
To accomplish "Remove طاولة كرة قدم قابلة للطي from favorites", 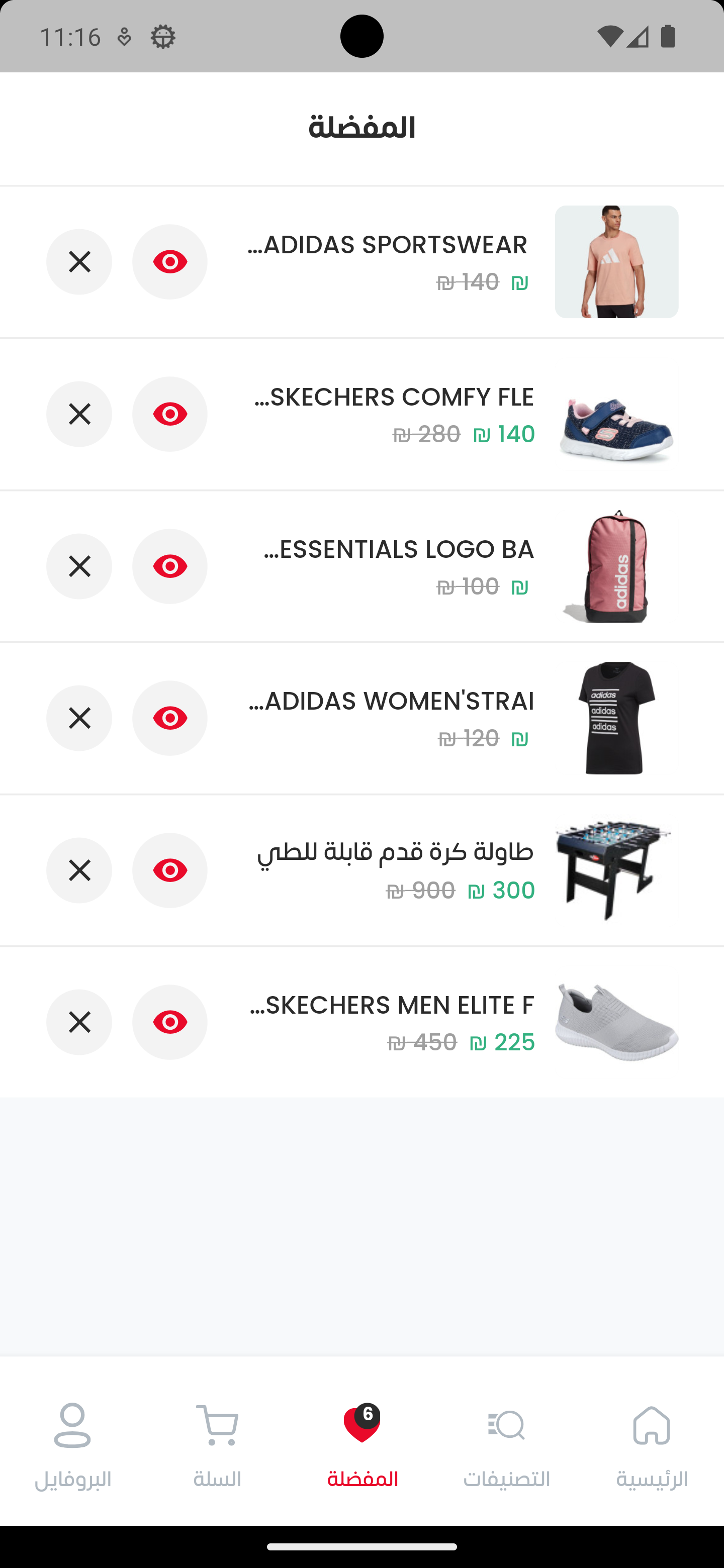I will (79, 870).
